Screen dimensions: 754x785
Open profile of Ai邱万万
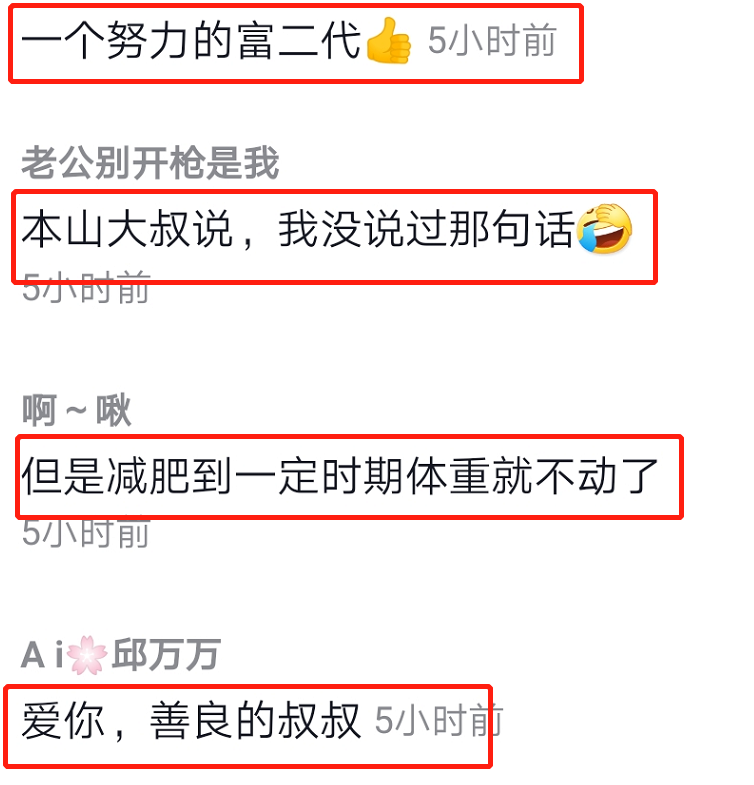(120, 655)
